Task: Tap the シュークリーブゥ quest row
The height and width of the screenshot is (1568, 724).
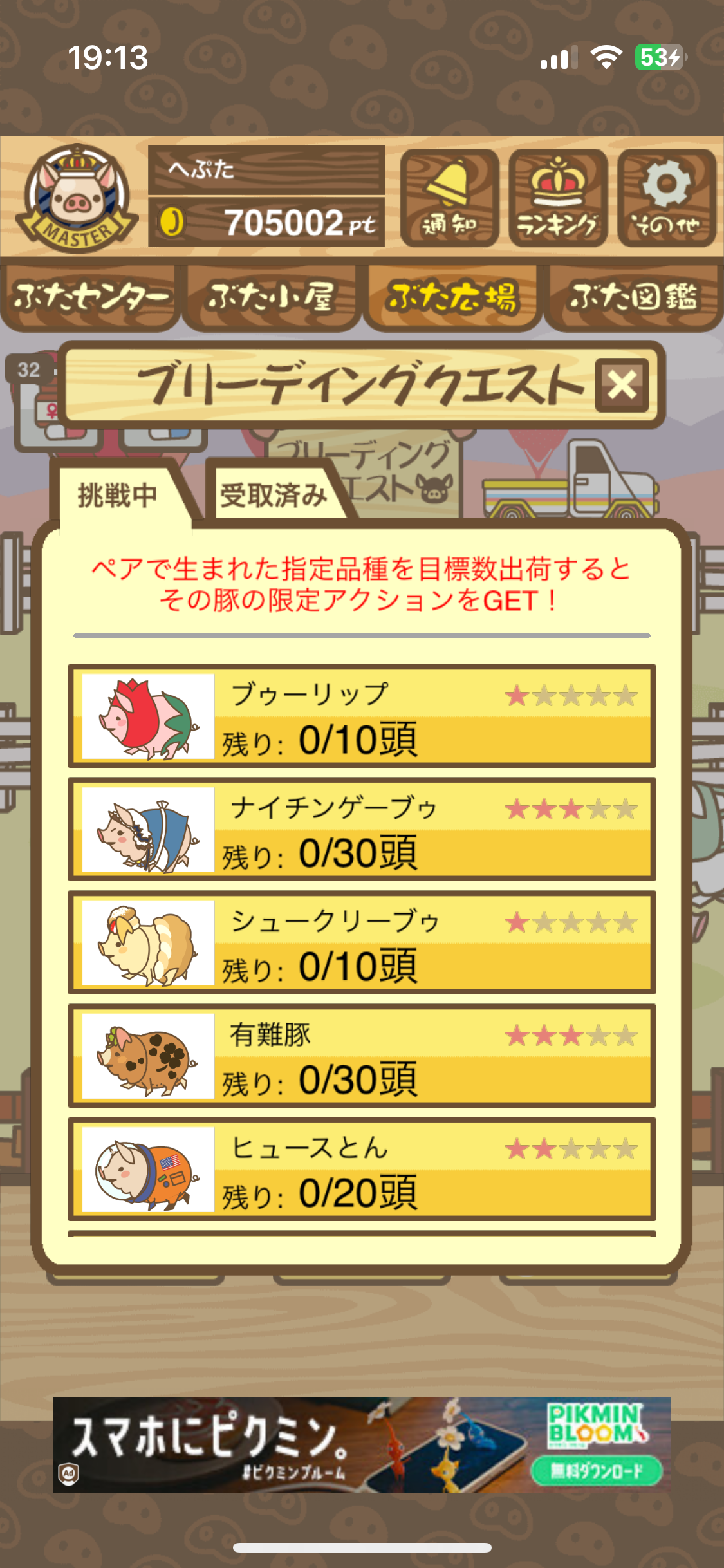Action: click(x=362, y=942)
